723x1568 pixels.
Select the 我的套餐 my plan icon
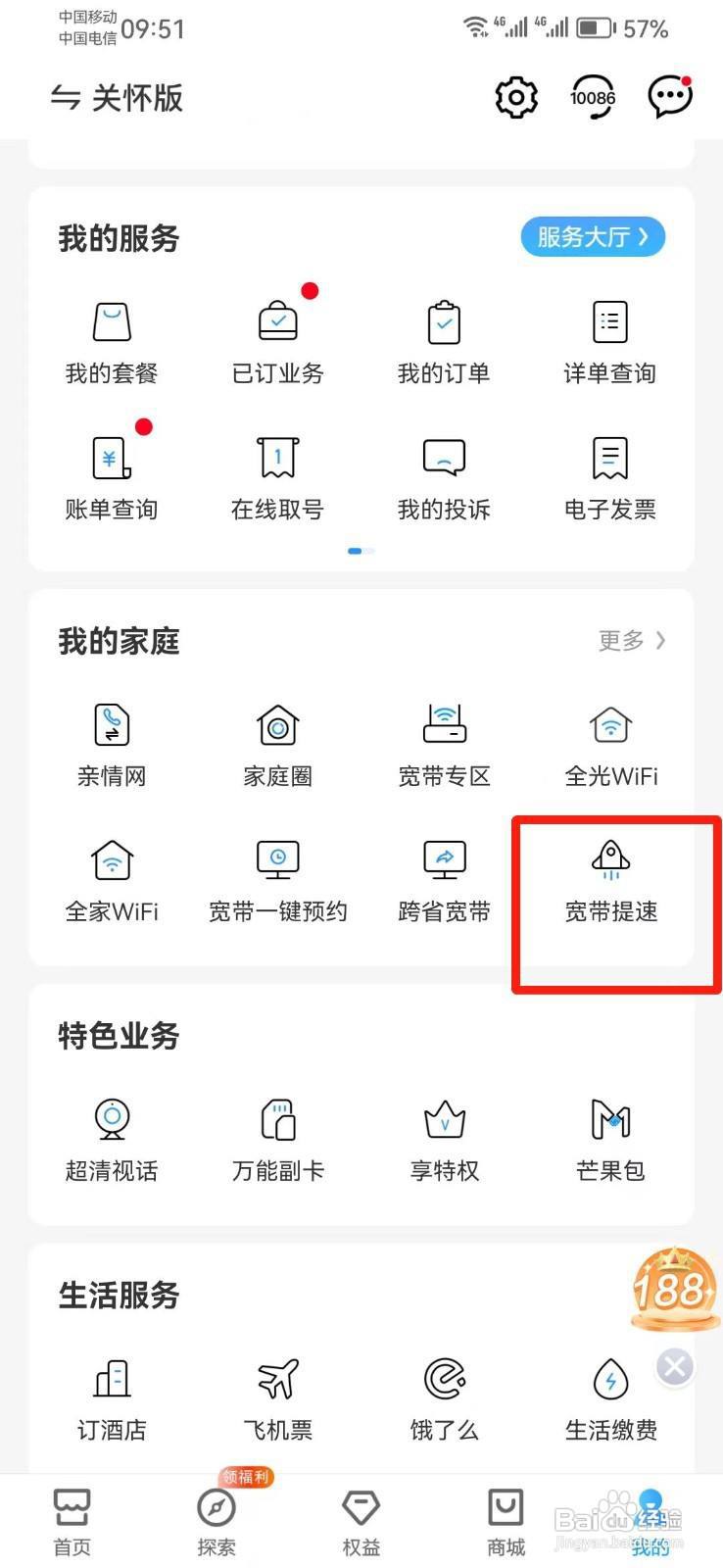click(111, 338)
